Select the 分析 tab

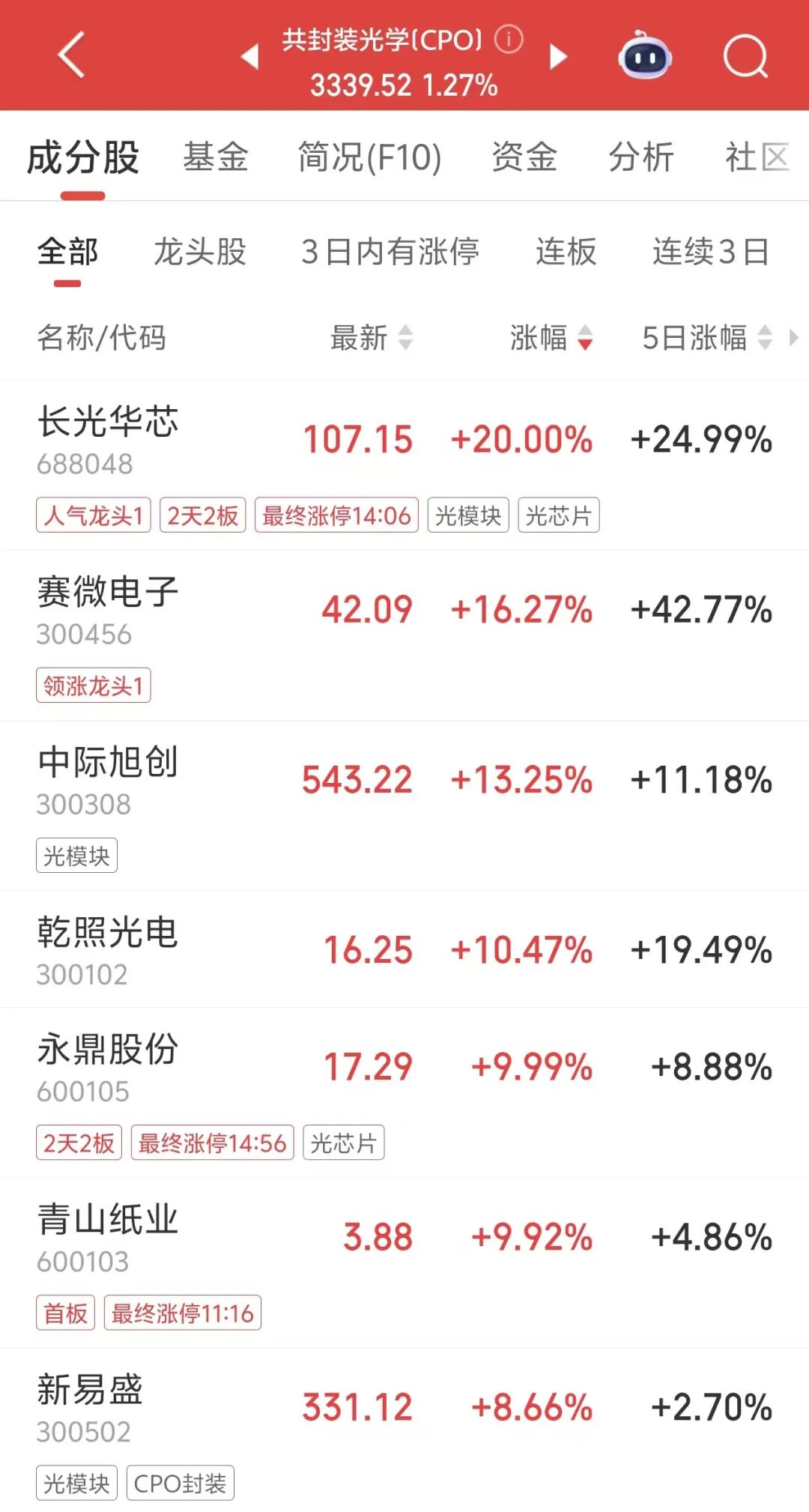pyautogui.click(x=640, y=157)
